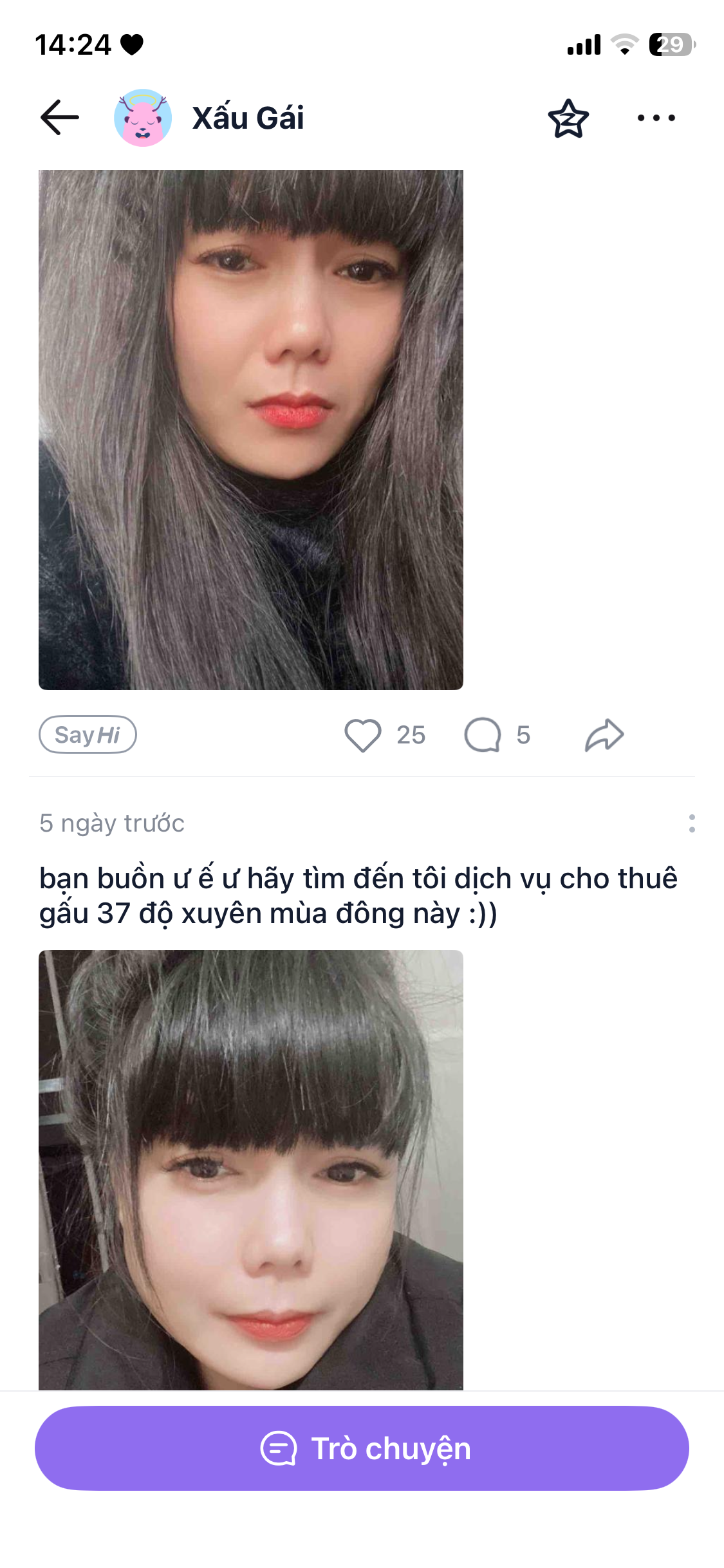Open the top three-dot menu

tap(656, 118)
